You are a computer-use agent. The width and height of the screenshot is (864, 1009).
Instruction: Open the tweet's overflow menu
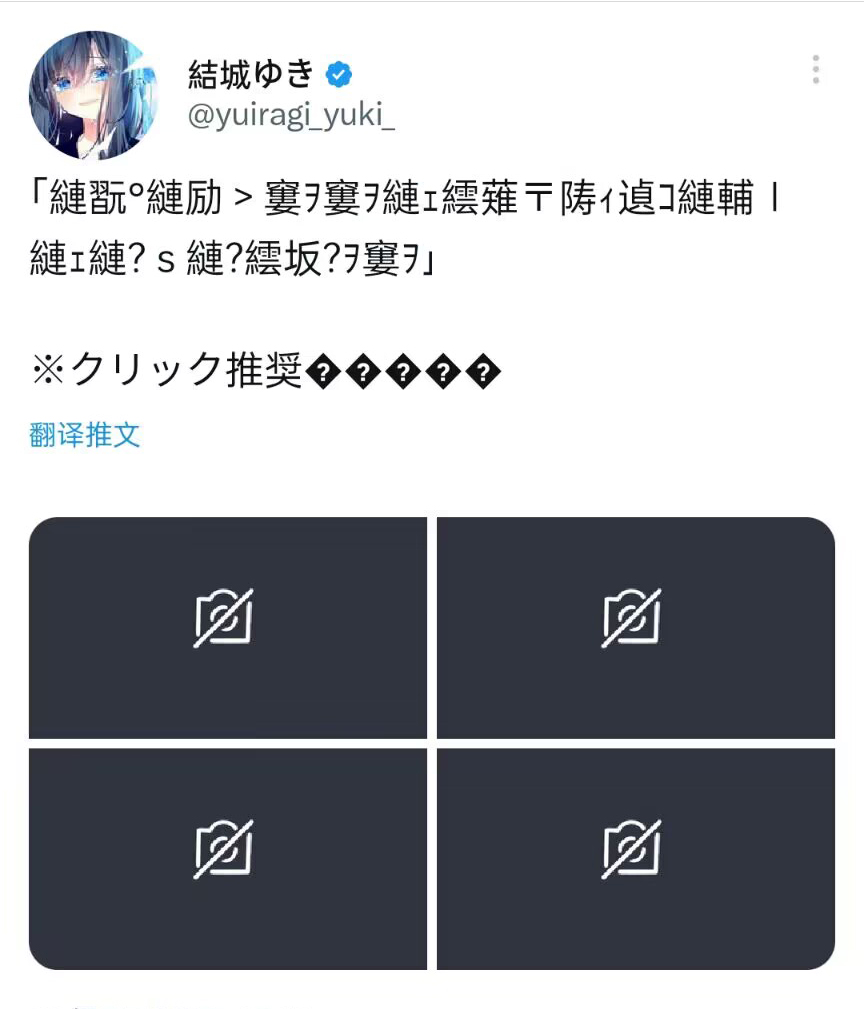[816, 69]
